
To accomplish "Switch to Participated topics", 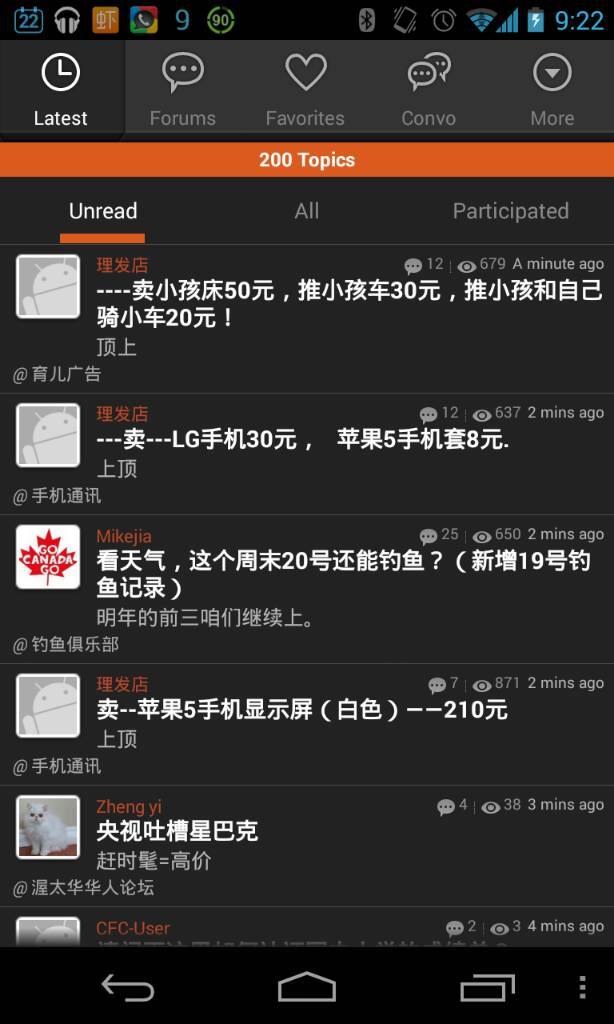I will point(510,211).
